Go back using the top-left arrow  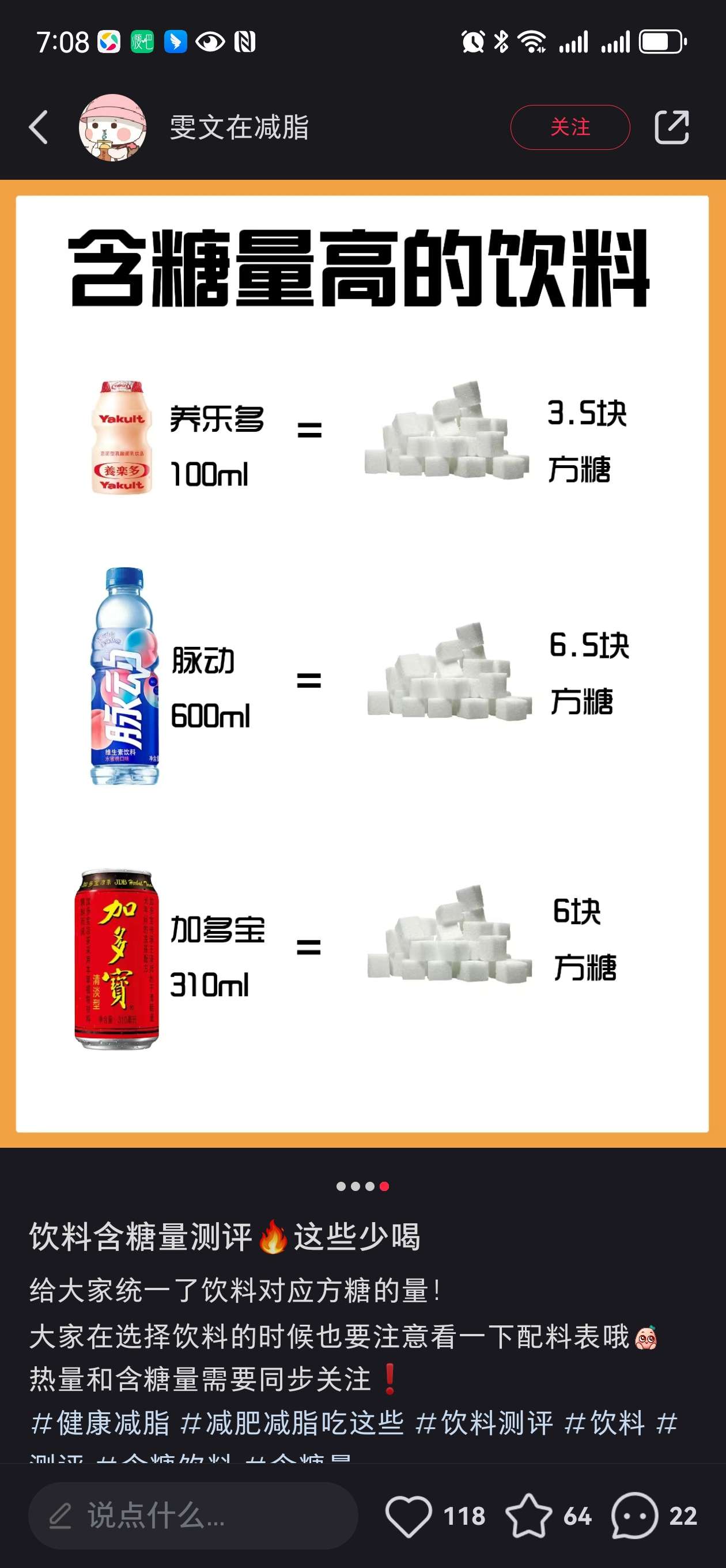39,127
